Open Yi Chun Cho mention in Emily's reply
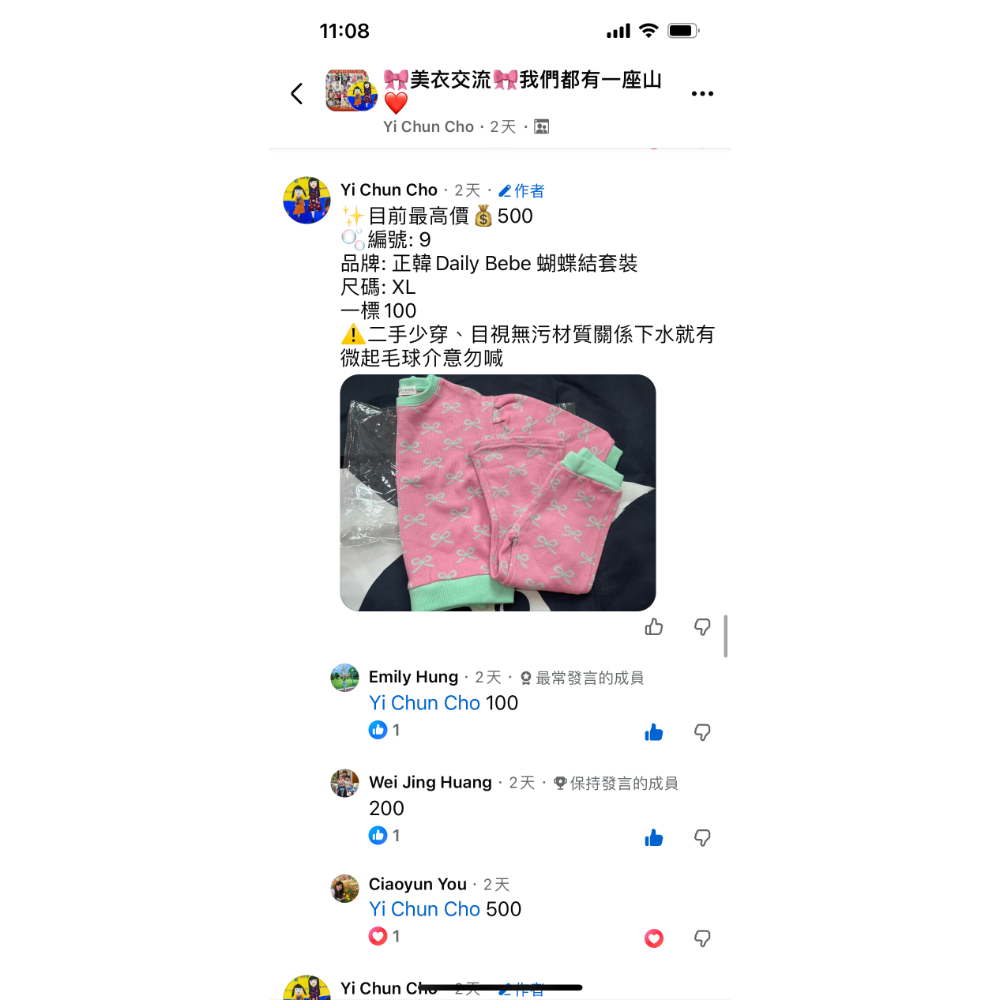 pos(424,703)
